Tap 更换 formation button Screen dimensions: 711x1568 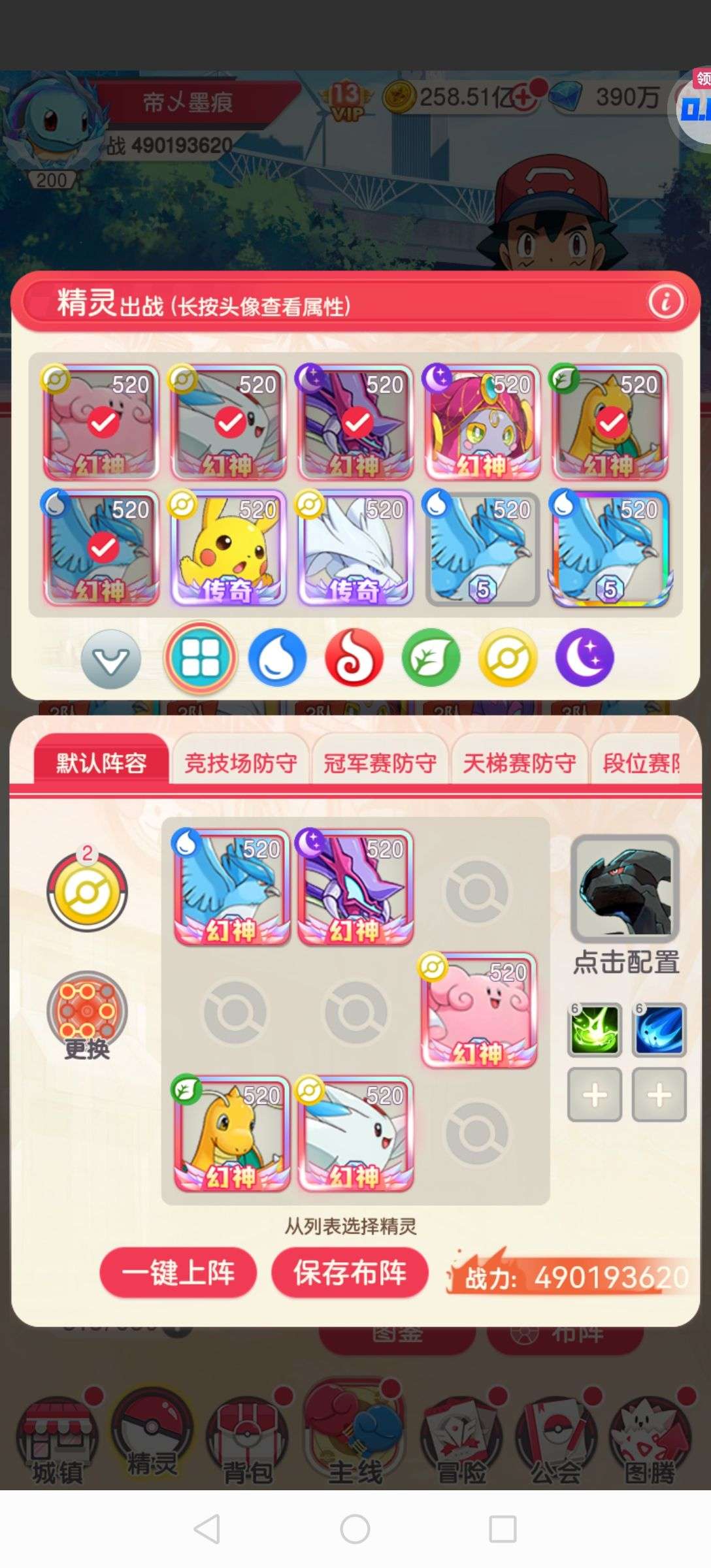point(87,1015)
